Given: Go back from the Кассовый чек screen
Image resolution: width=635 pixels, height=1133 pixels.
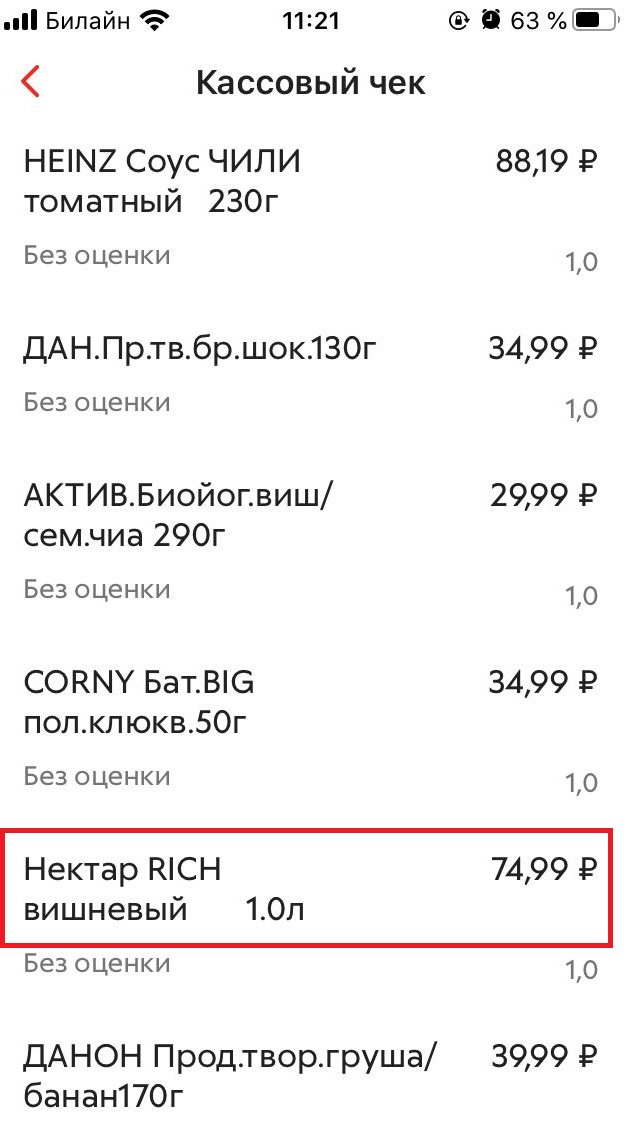Looking at the screenshot, I should pyautogui.click(x=31, y=82).
